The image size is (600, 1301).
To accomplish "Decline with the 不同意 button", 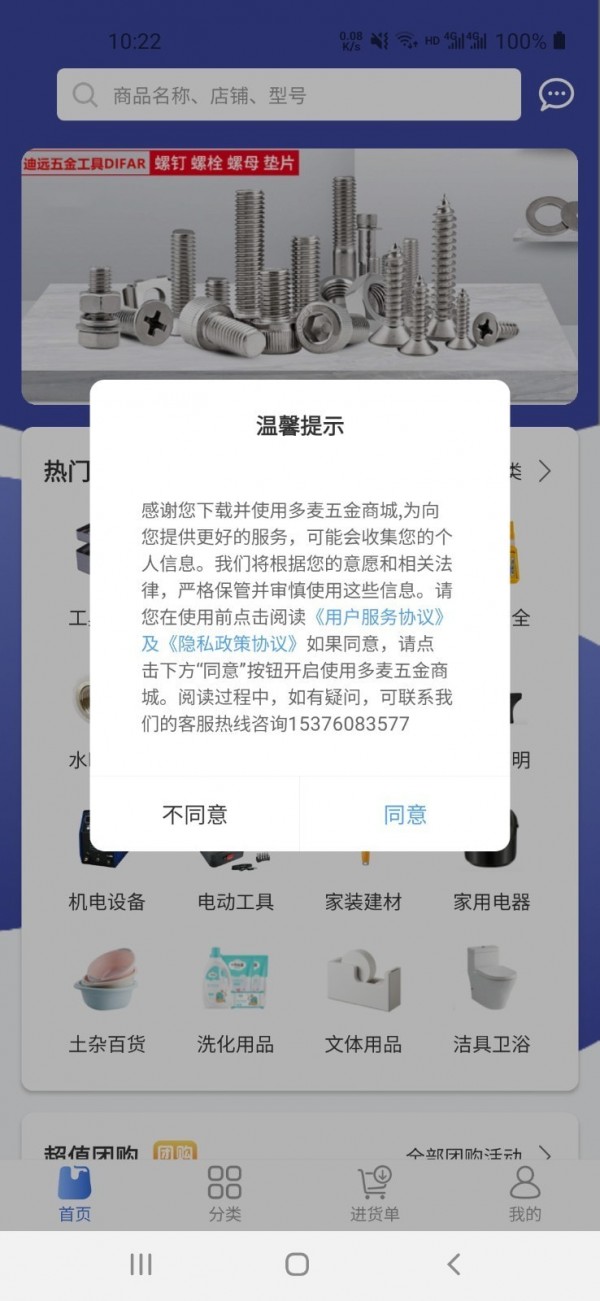I will (x=195, y=814).
